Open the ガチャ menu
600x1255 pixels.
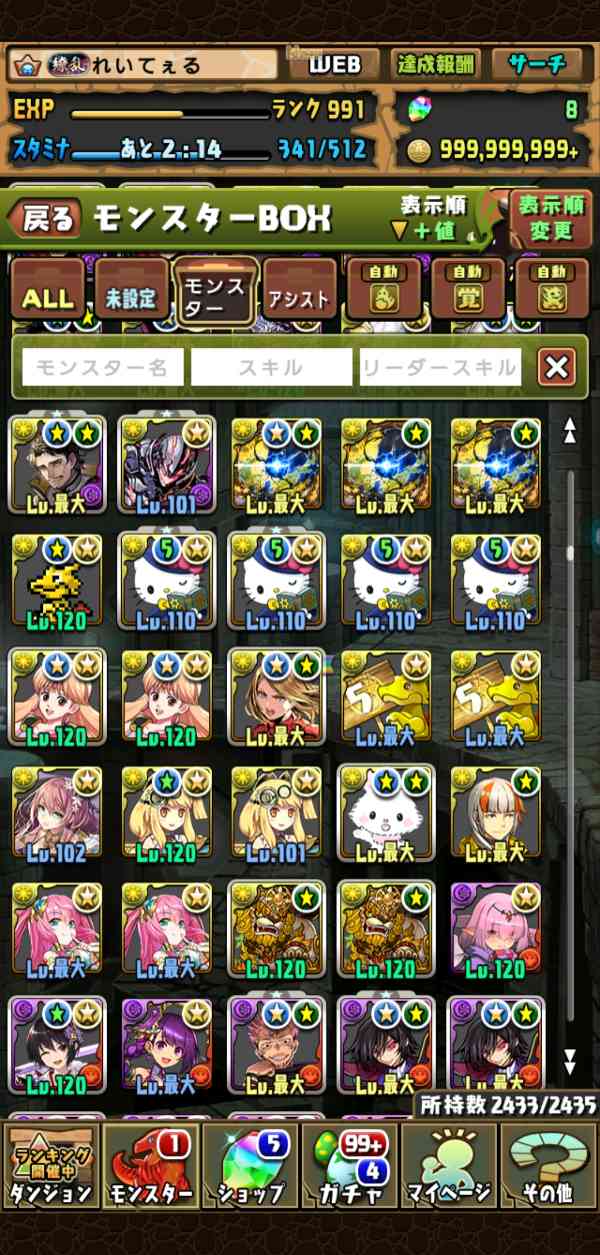pyautogui.click(x=348, y=1164)
